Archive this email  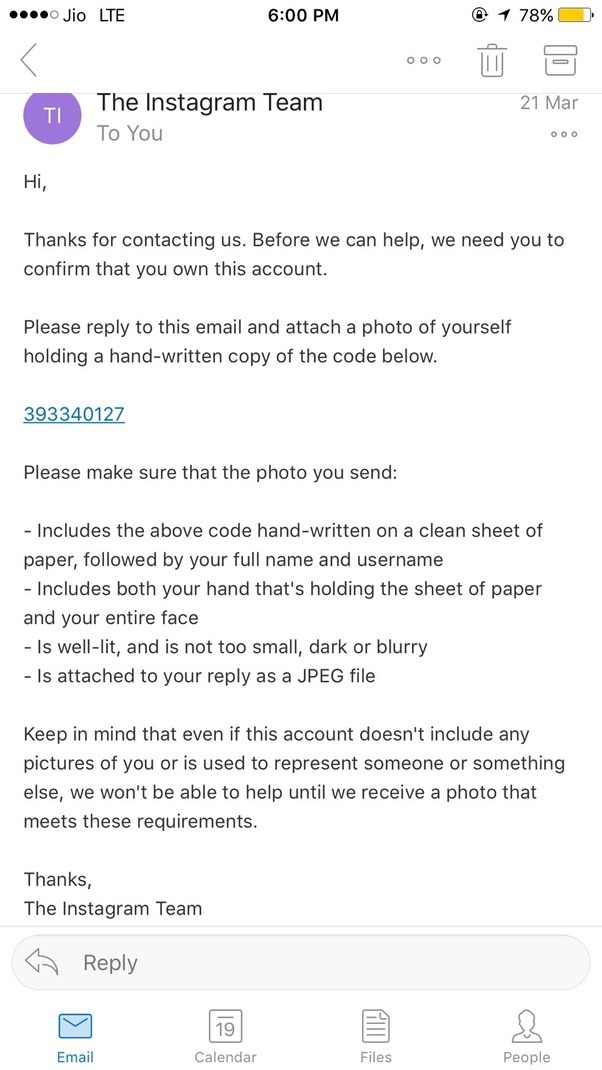click(x=560, y=60)
